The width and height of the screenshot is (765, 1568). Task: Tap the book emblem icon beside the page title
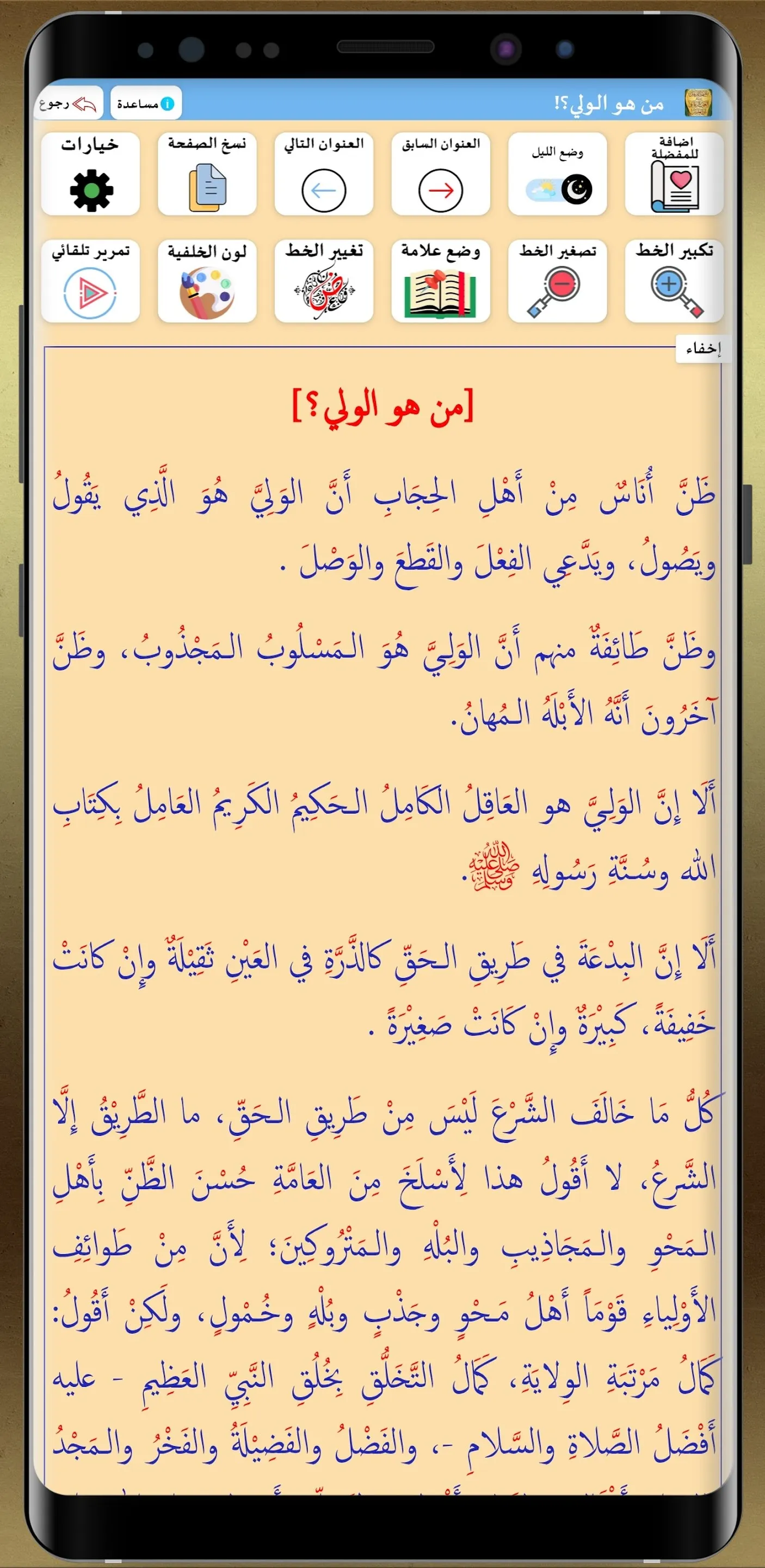[698, 102]
